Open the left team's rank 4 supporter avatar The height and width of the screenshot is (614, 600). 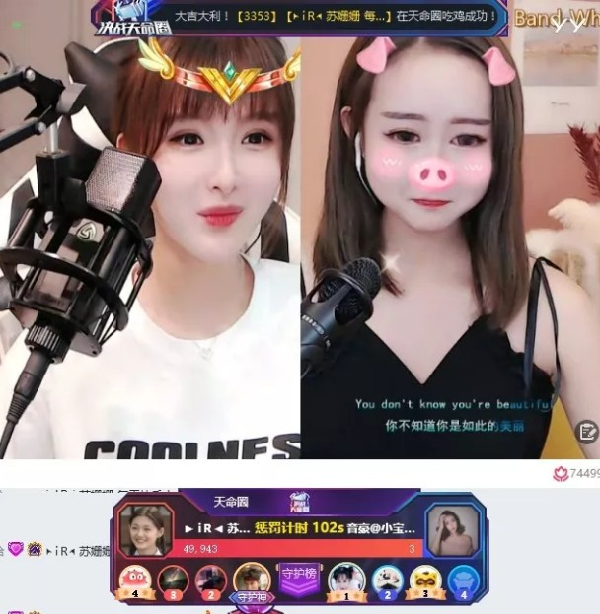(134, 579)
